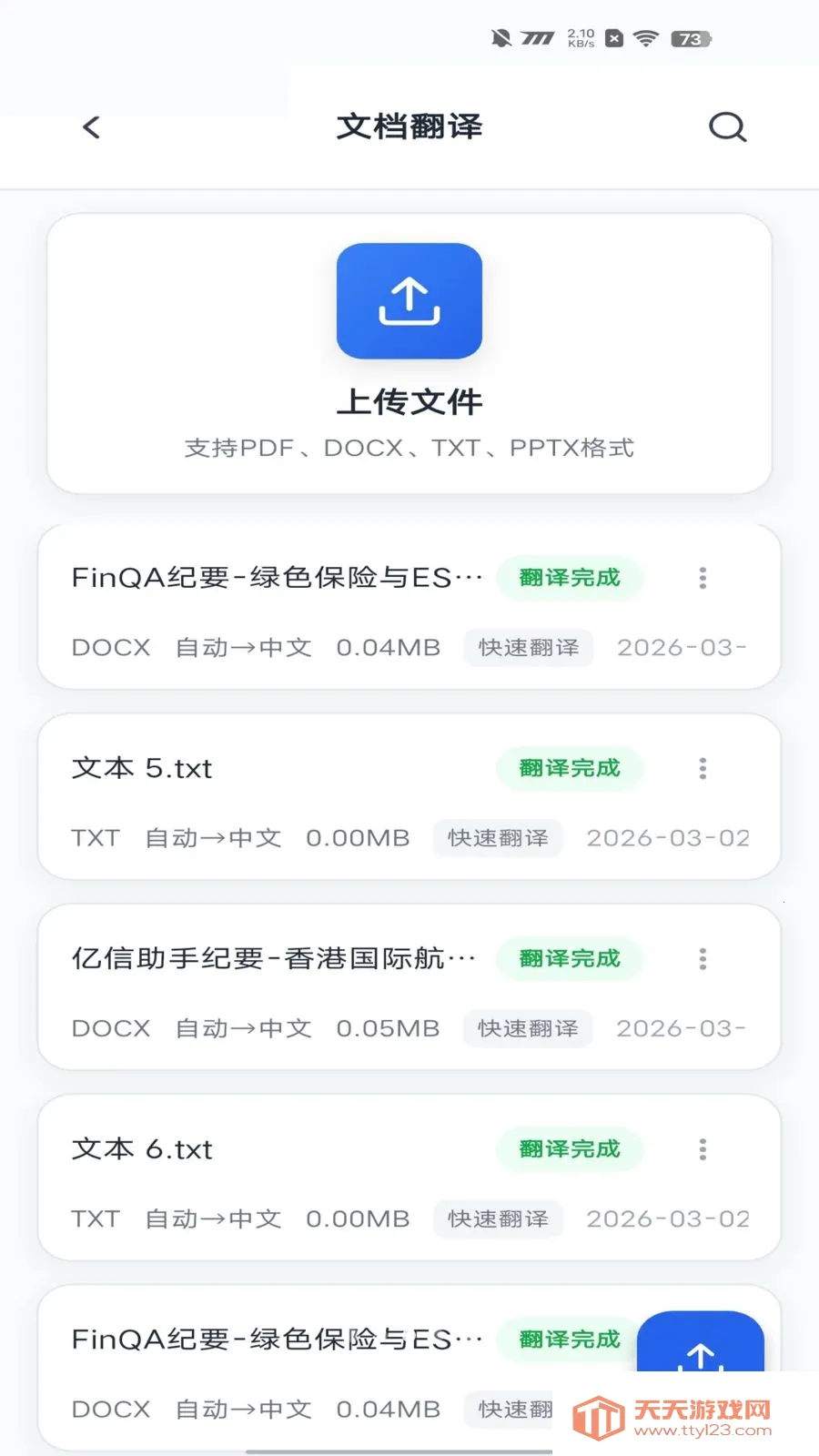Viewport: 819px width, 1456px height.
Task: Tap the Wi-Fi icon in status bar
Action: [646, 38]
